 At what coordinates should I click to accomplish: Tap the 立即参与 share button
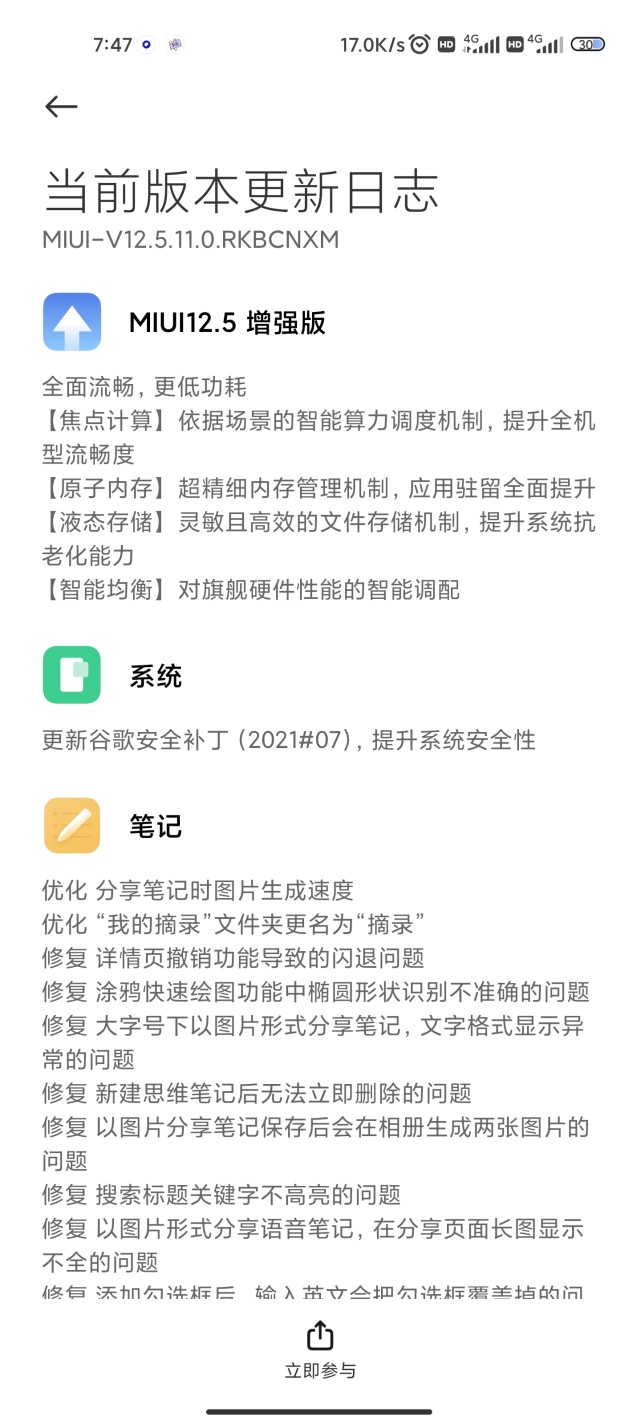pyautogui.click(x=320, y=1348)
